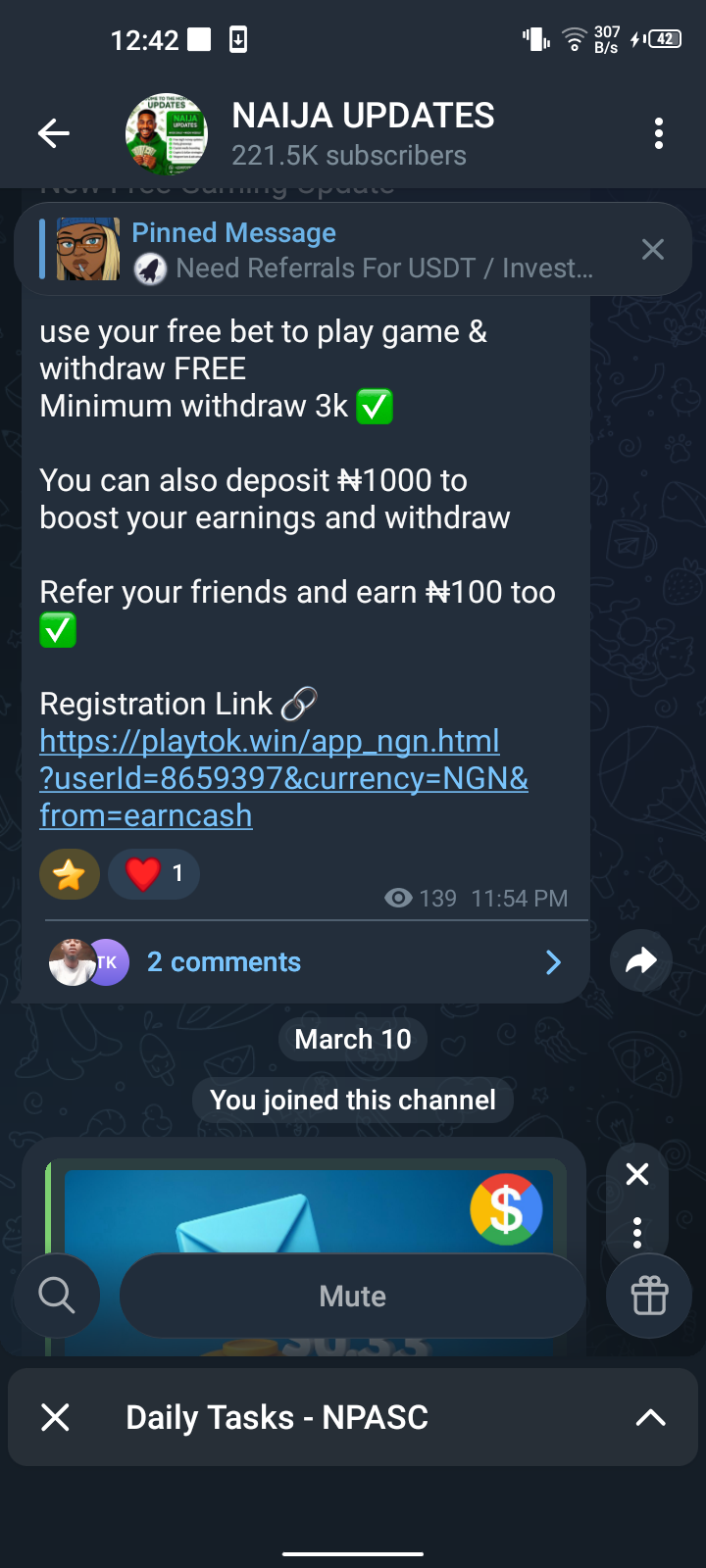Image resolution: width=706 pixels, height=1568 pixels.
Task: Open the pinned message
Action: [363, 250]
